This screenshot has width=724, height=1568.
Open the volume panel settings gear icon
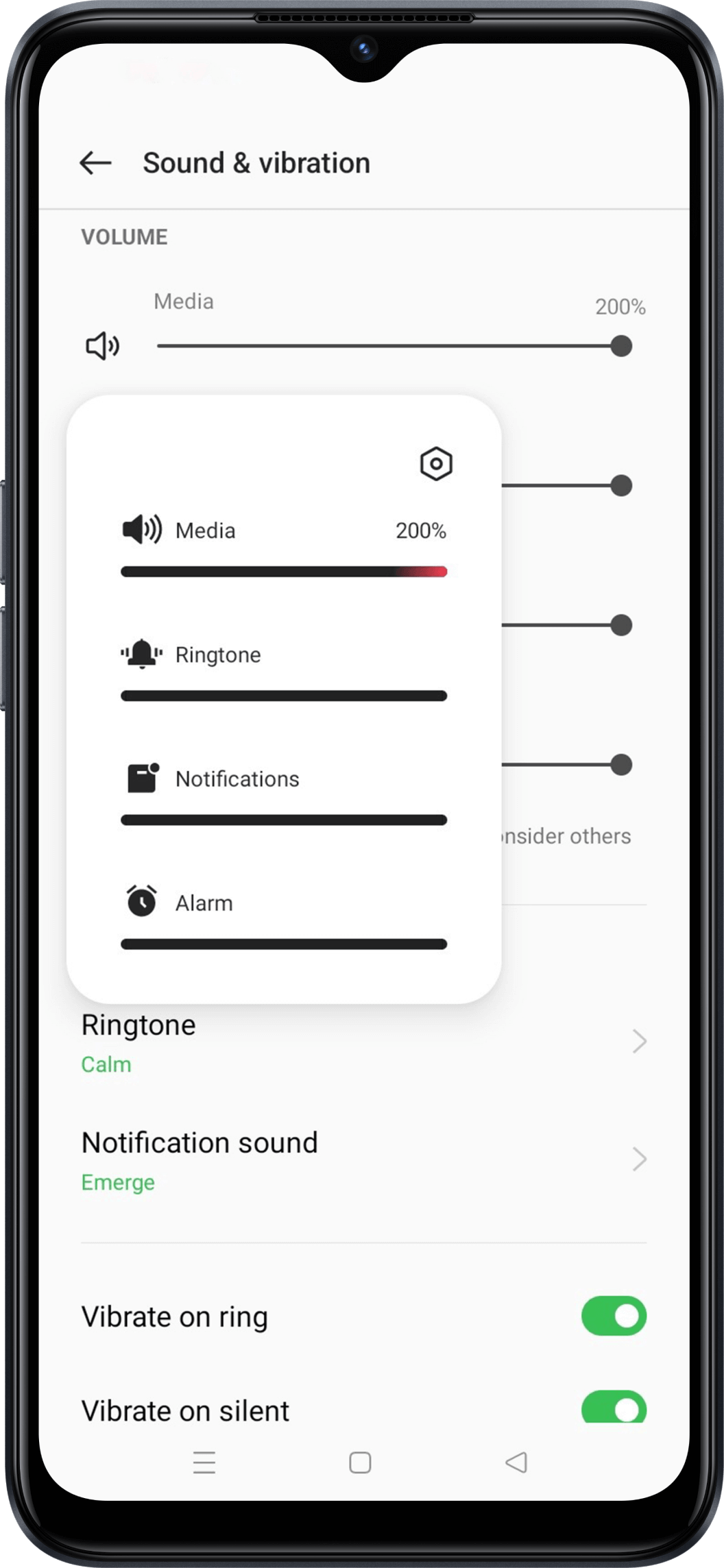(x=436, y=464)
